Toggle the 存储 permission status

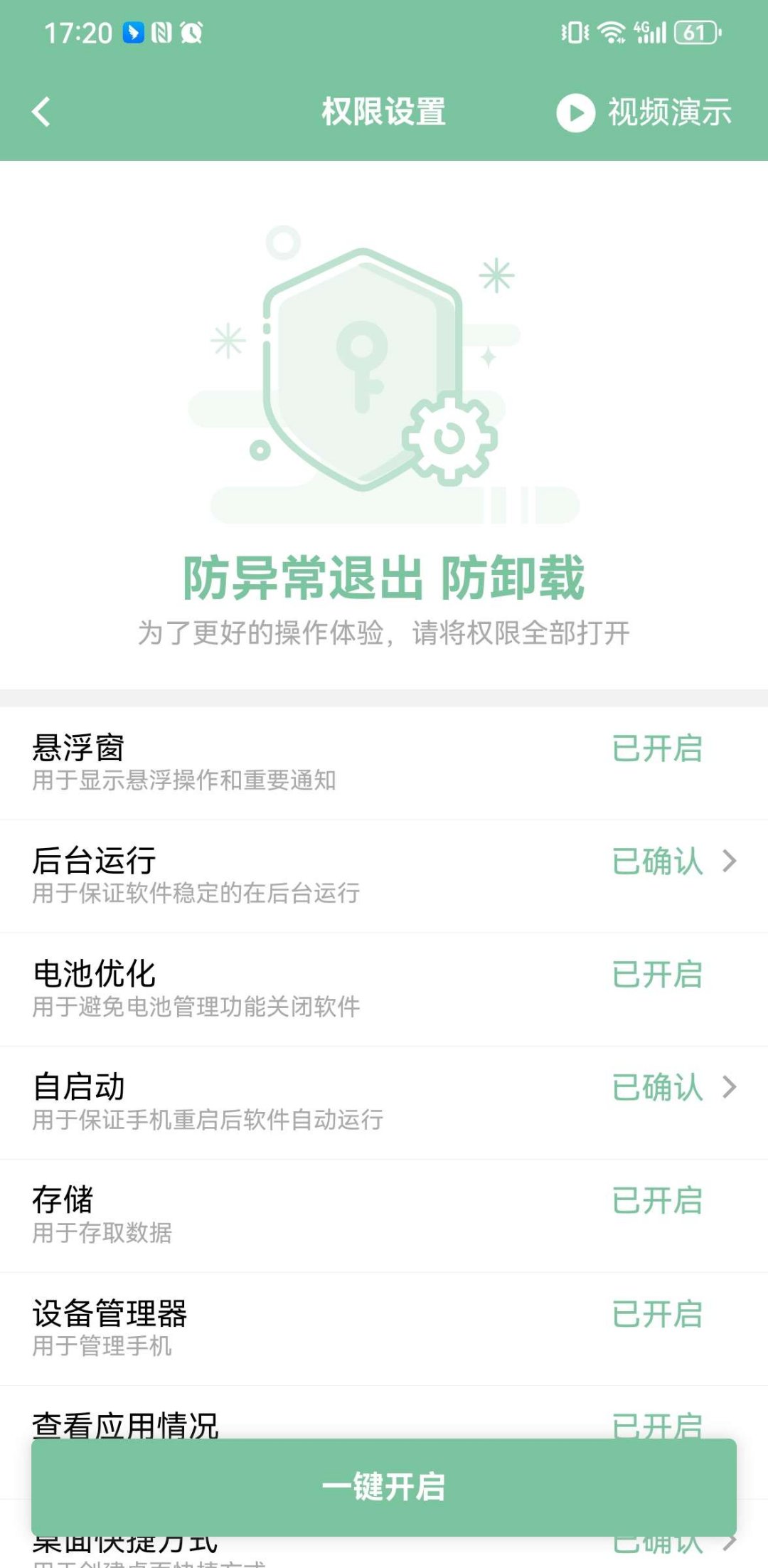pyautogui.click(x=658, y=1202)
